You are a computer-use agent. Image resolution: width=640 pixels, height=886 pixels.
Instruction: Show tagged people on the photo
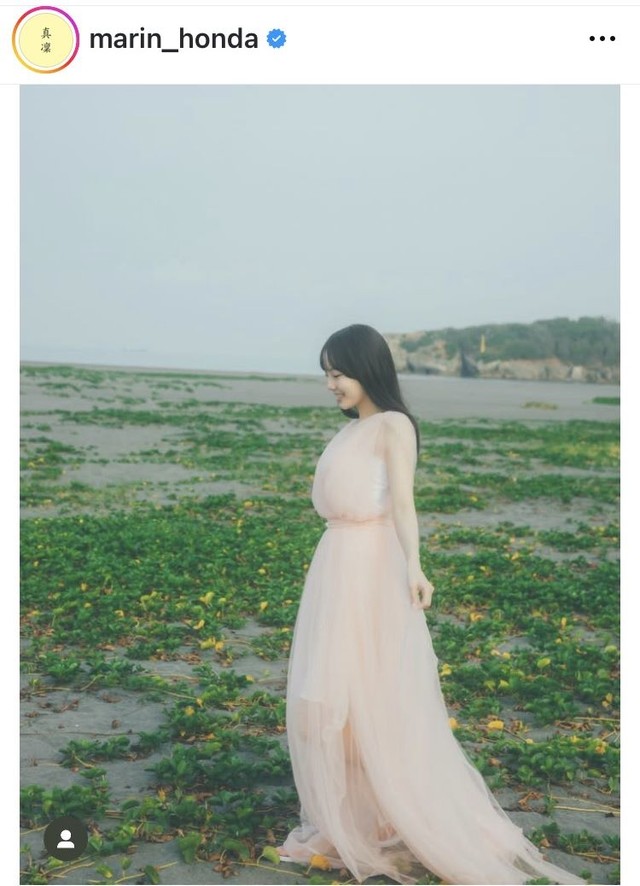point(65,839)
